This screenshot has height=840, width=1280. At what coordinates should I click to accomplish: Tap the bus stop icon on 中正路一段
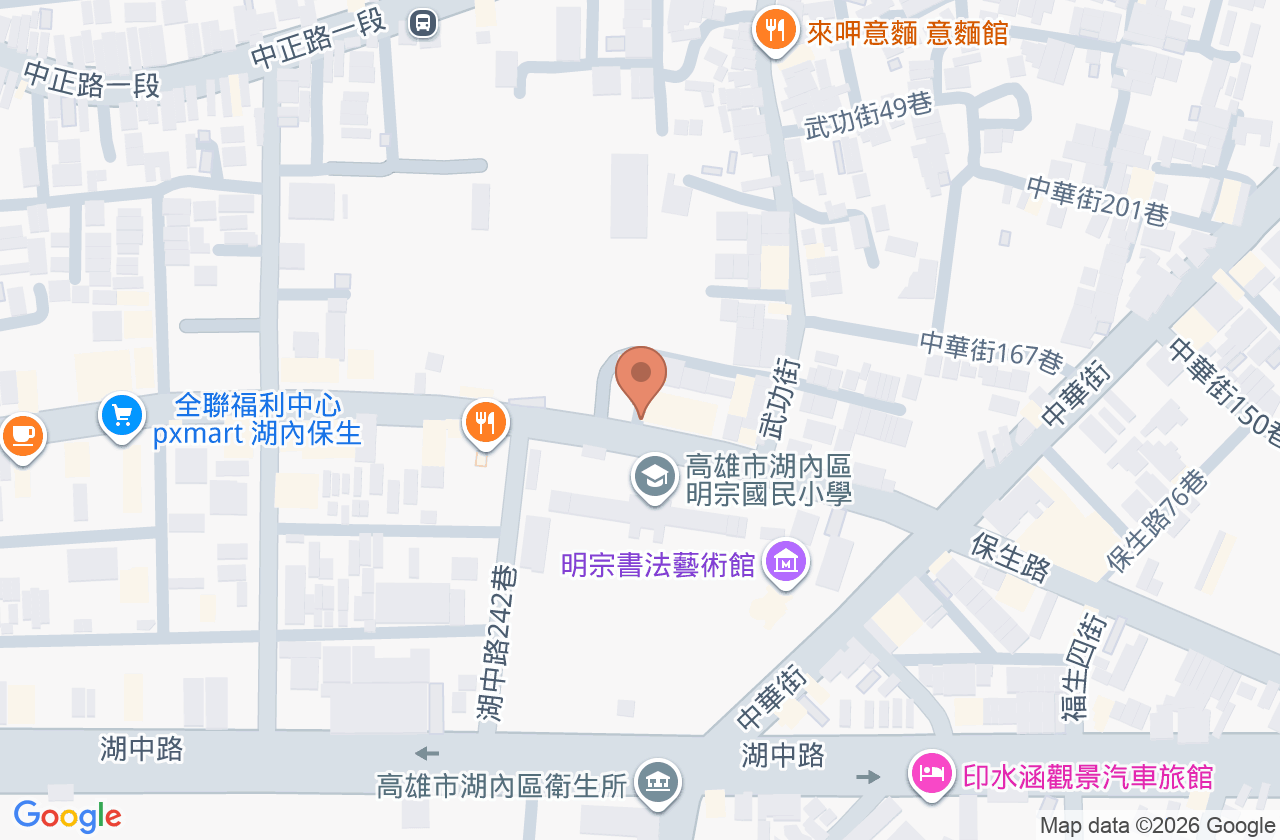point(423,22)
